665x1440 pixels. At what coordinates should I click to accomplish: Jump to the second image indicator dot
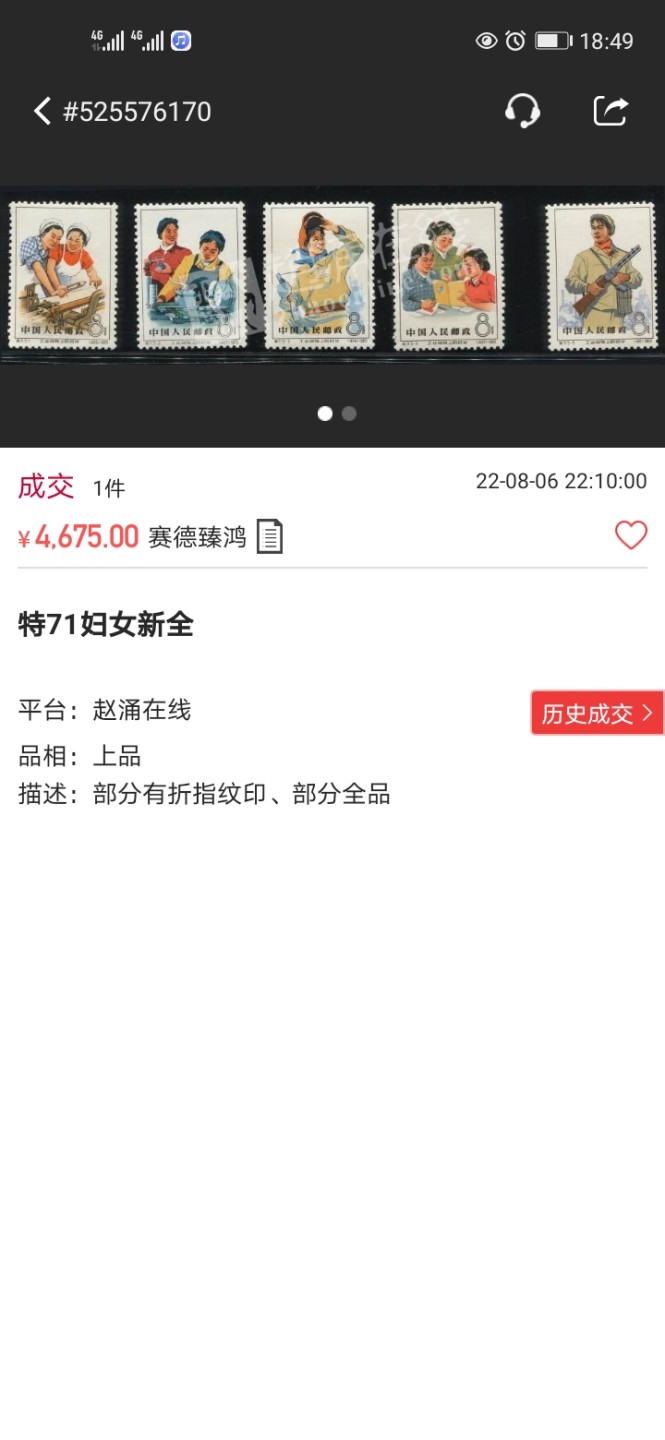coord(349,413)
